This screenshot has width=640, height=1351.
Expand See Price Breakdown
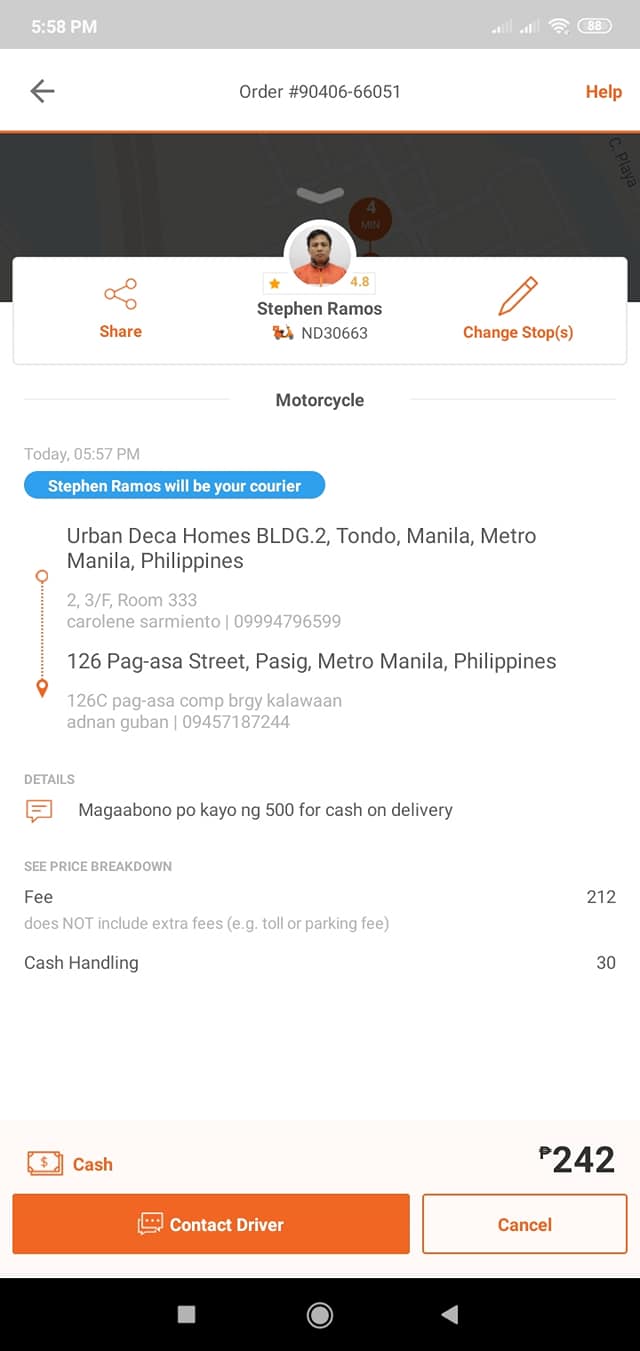98,866
